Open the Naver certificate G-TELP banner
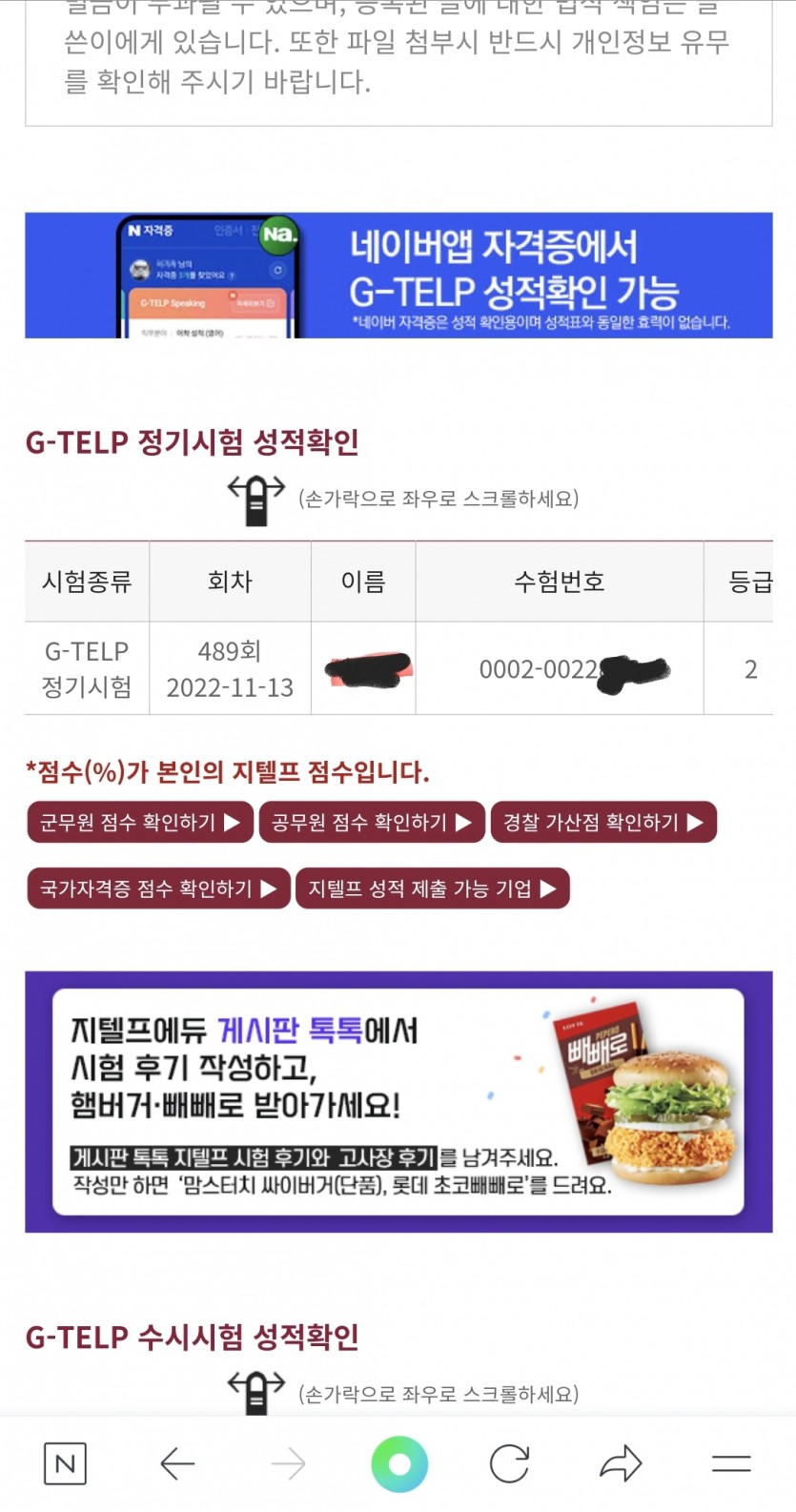The width and height of the screenshot is (796, 1512). (x=398, y=276)
